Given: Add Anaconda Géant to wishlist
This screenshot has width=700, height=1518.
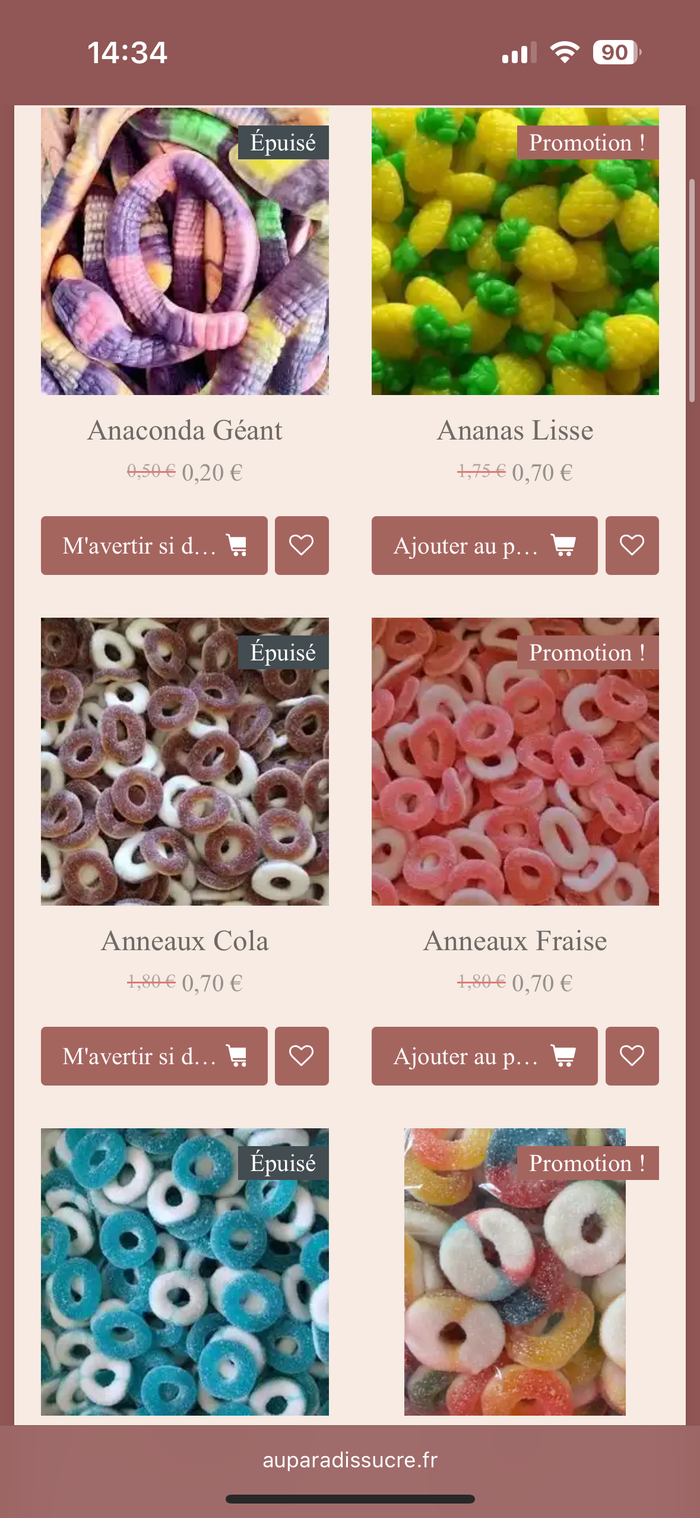Looking at the screenshot, I should 301,546.
